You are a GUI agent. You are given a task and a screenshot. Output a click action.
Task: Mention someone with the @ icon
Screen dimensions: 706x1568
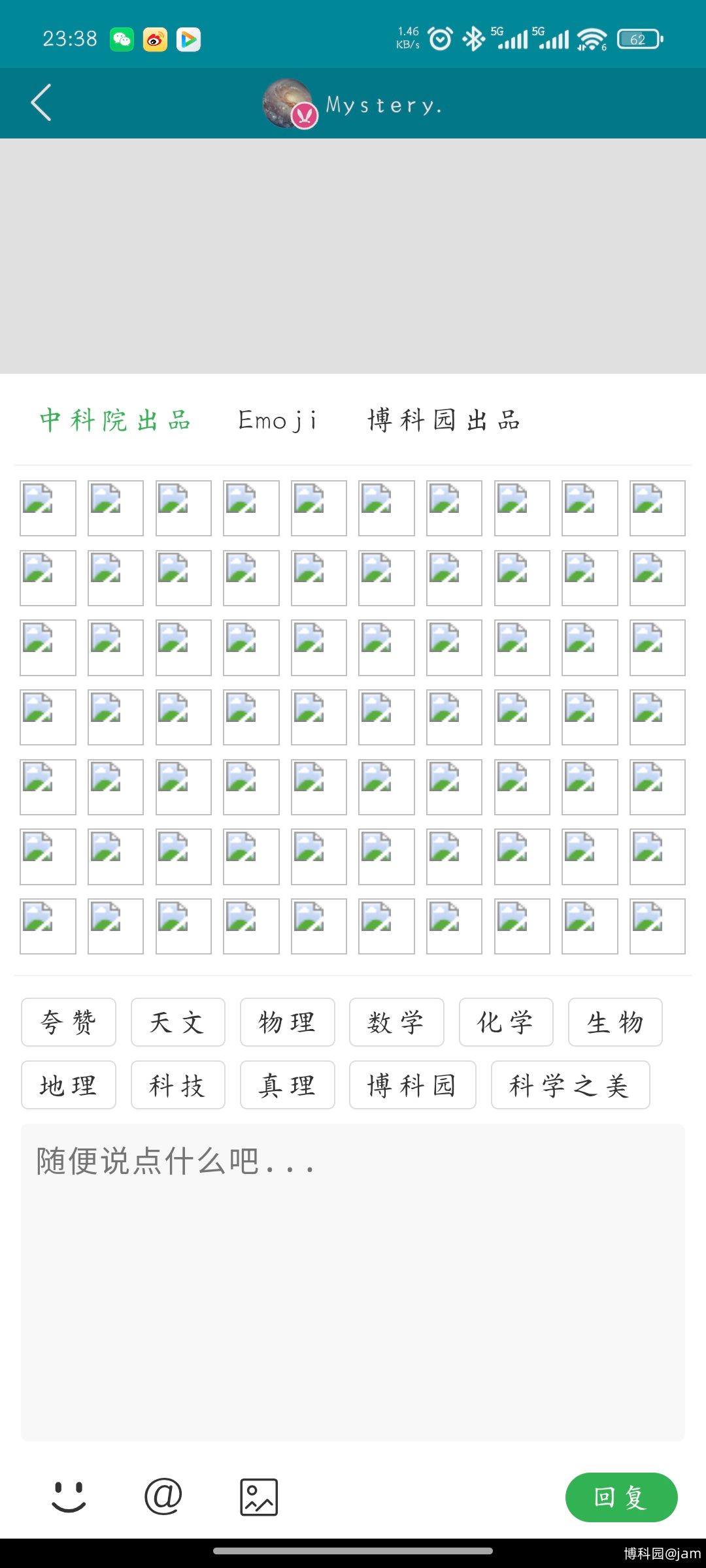163,1497
